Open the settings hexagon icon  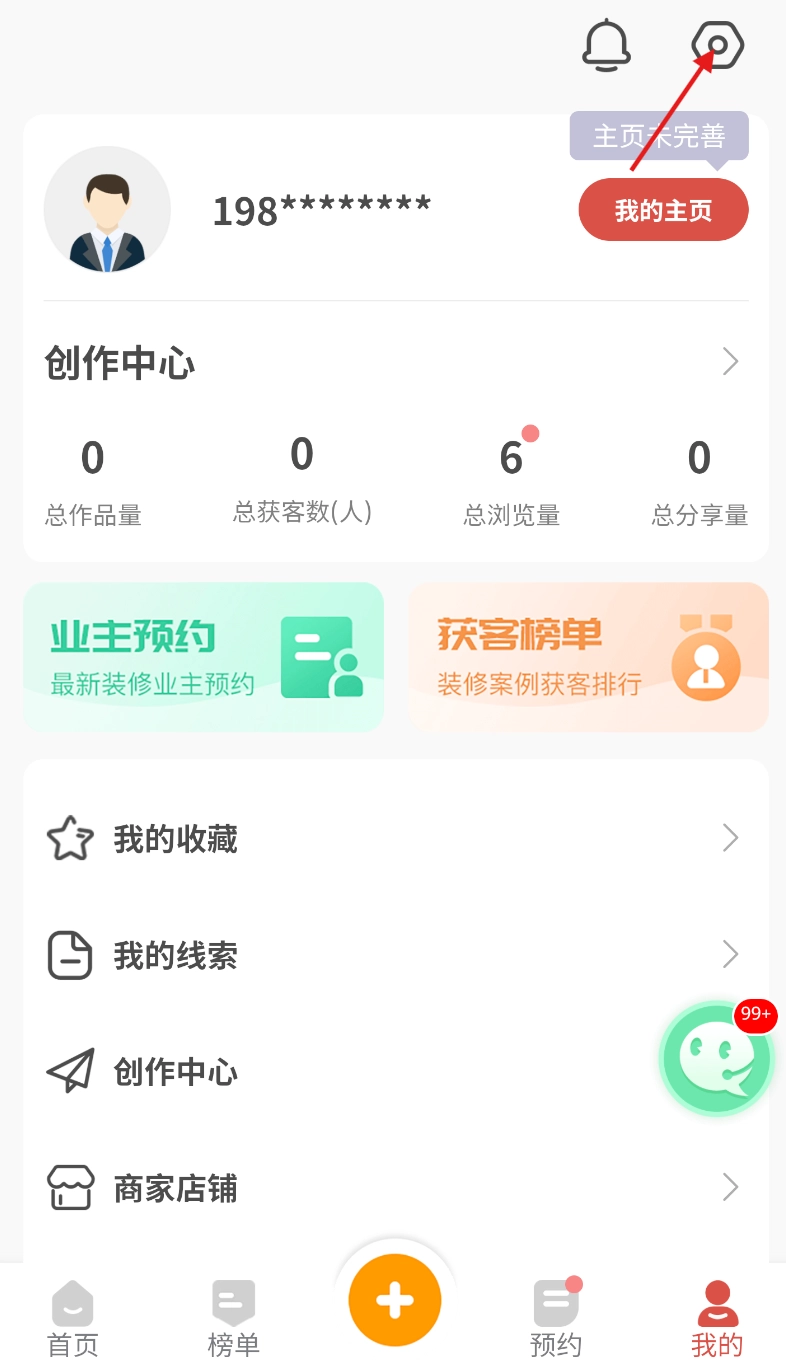718,45
